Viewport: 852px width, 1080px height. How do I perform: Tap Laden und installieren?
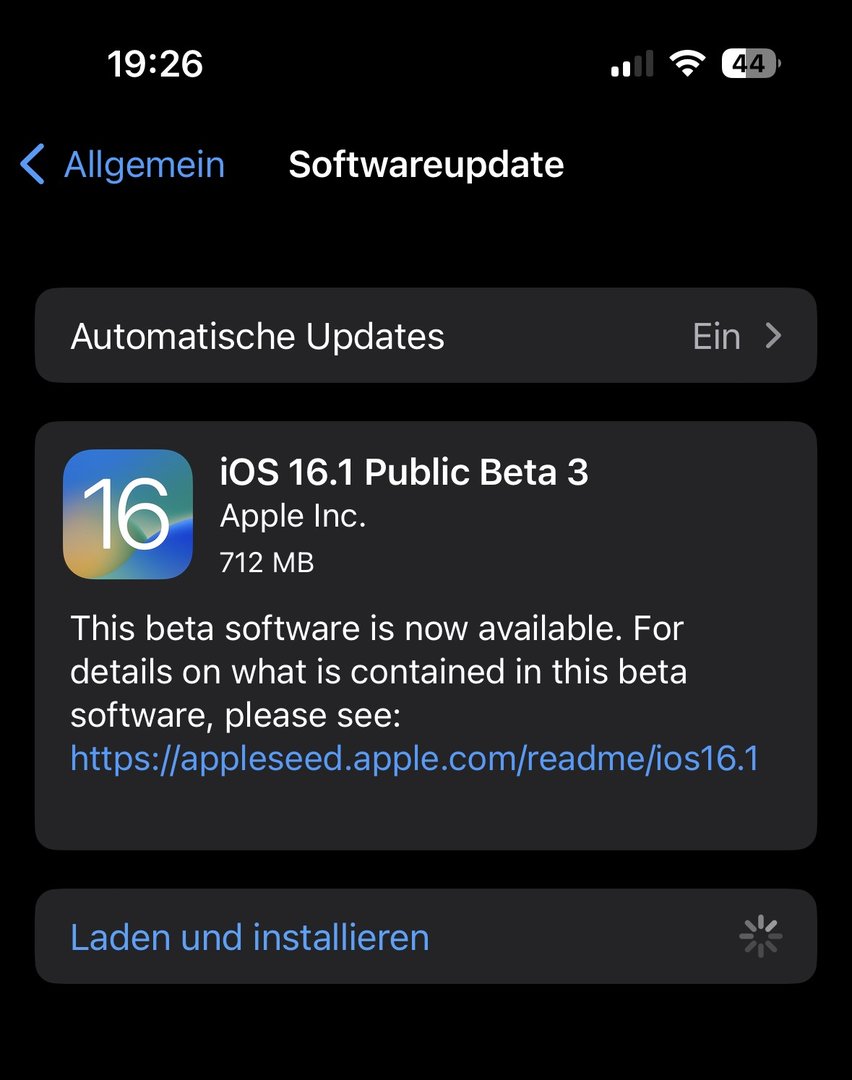[x=250, y=937]
